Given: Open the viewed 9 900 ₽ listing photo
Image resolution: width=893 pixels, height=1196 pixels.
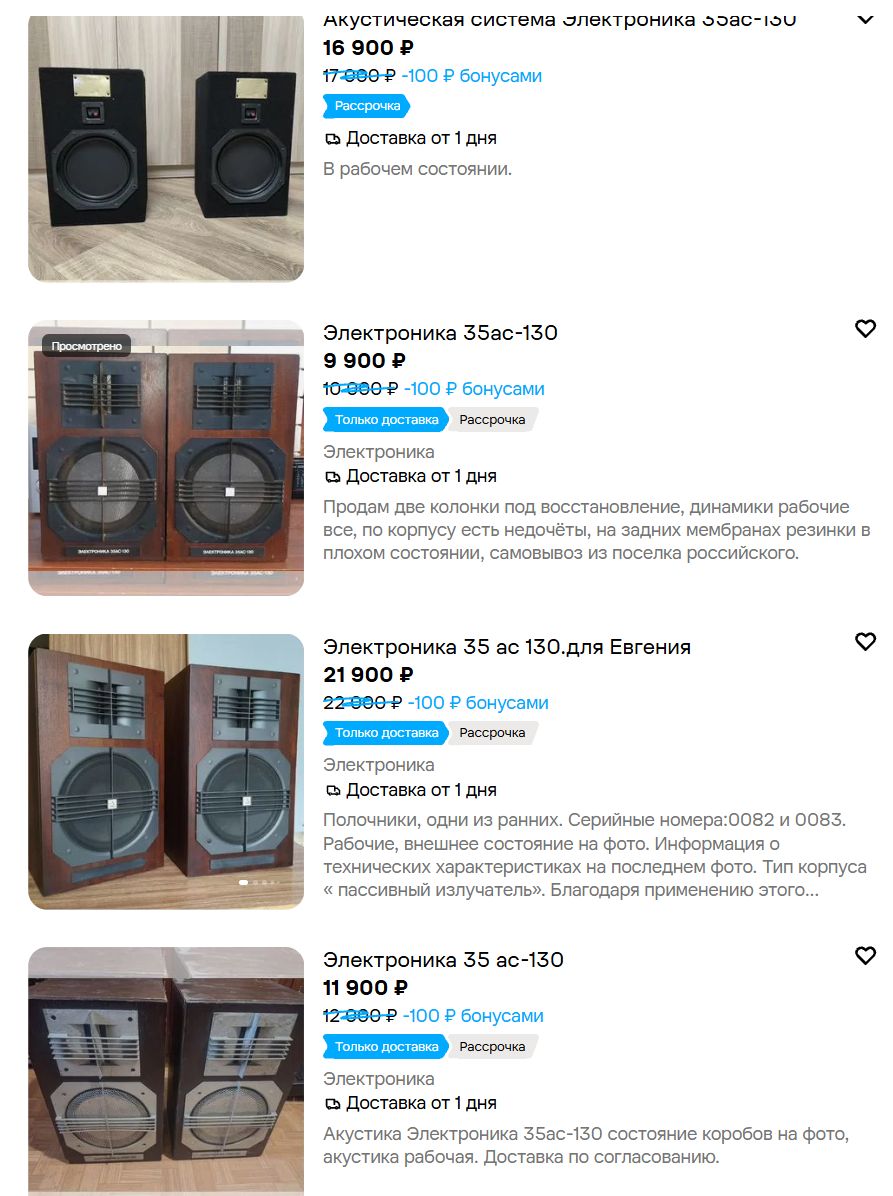Looking at the screenshot, I should (166, 458).
